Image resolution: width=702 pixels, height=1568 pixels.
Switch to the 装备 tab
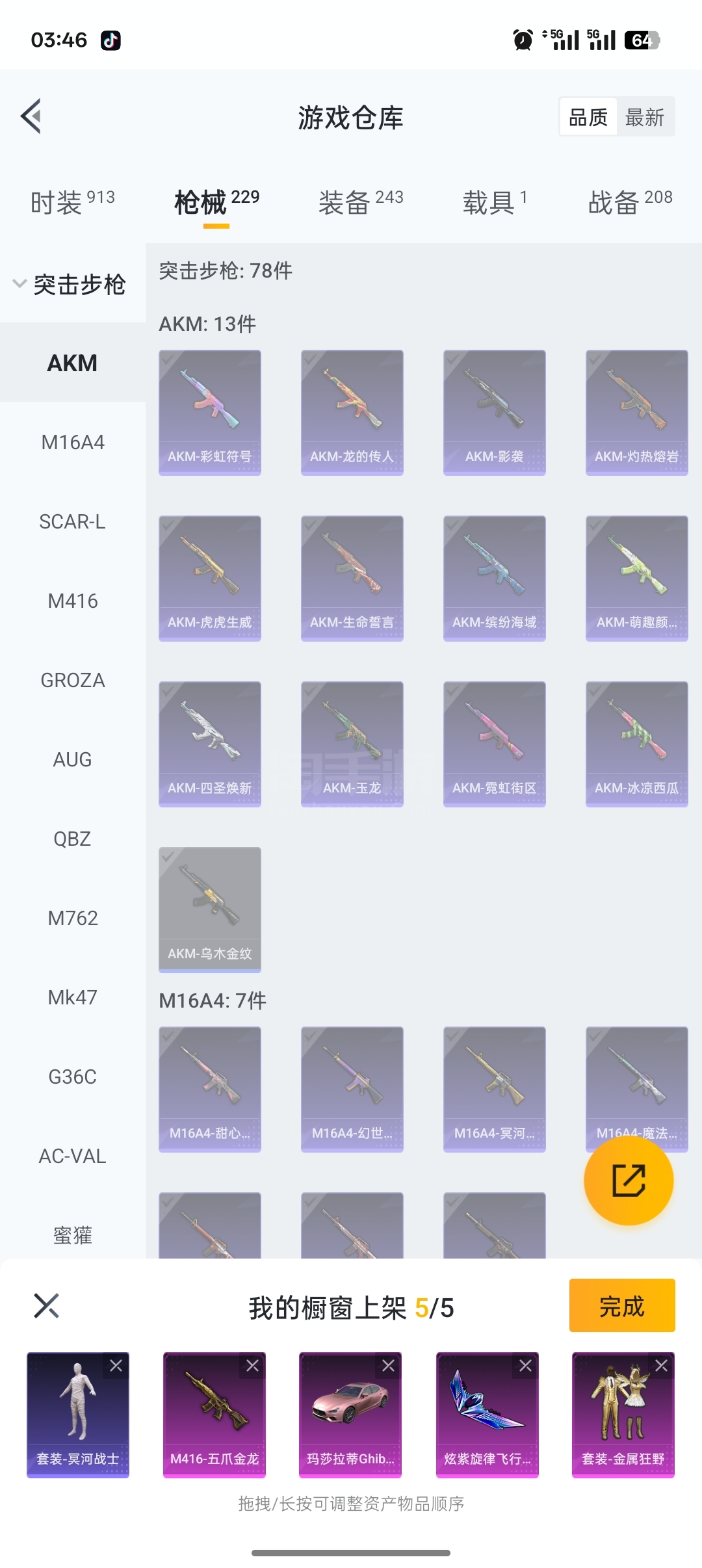coord(361,202)
